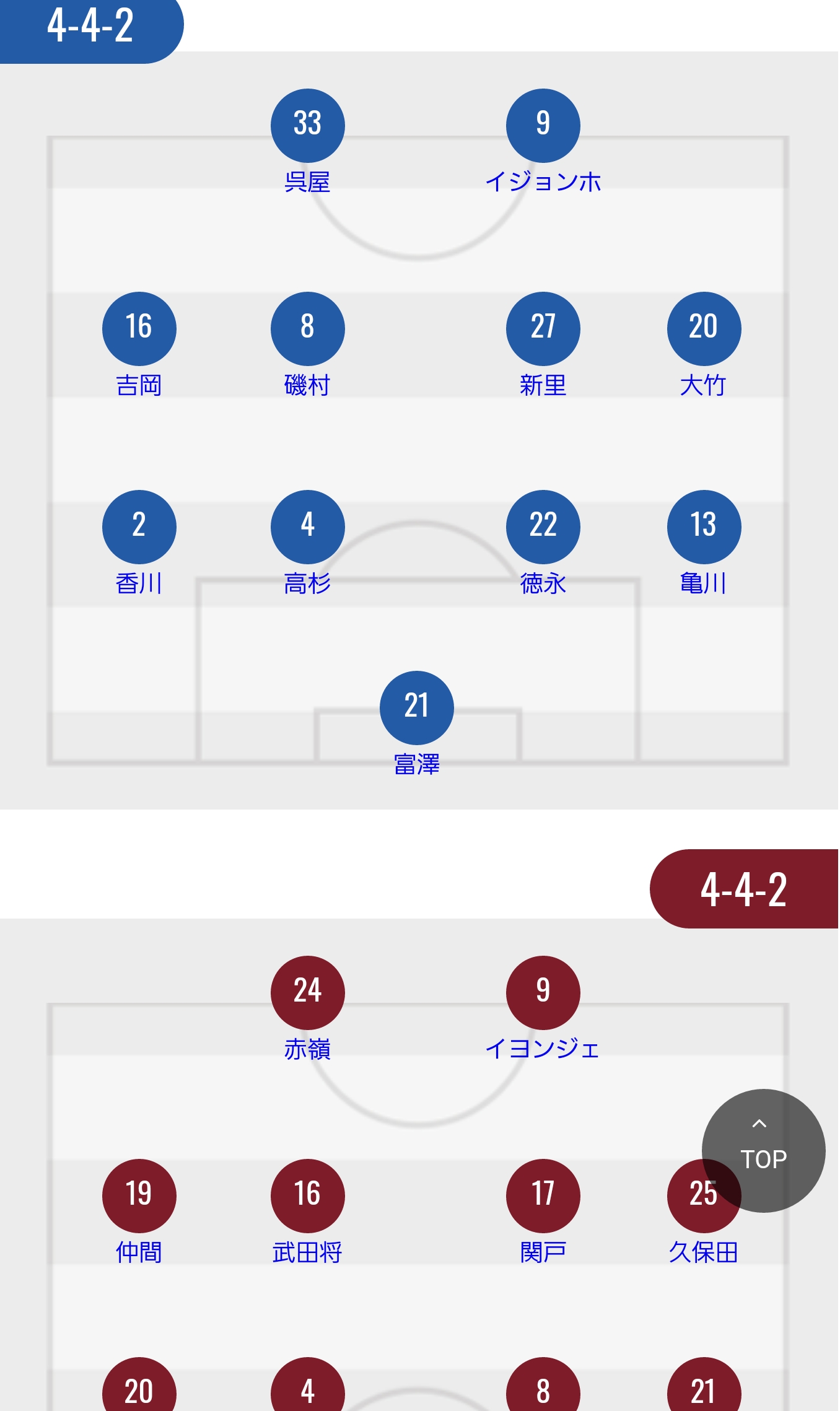Open player イジョンホ profile link
This screenshot has height=1411, width=840.
tap(543, 142)
